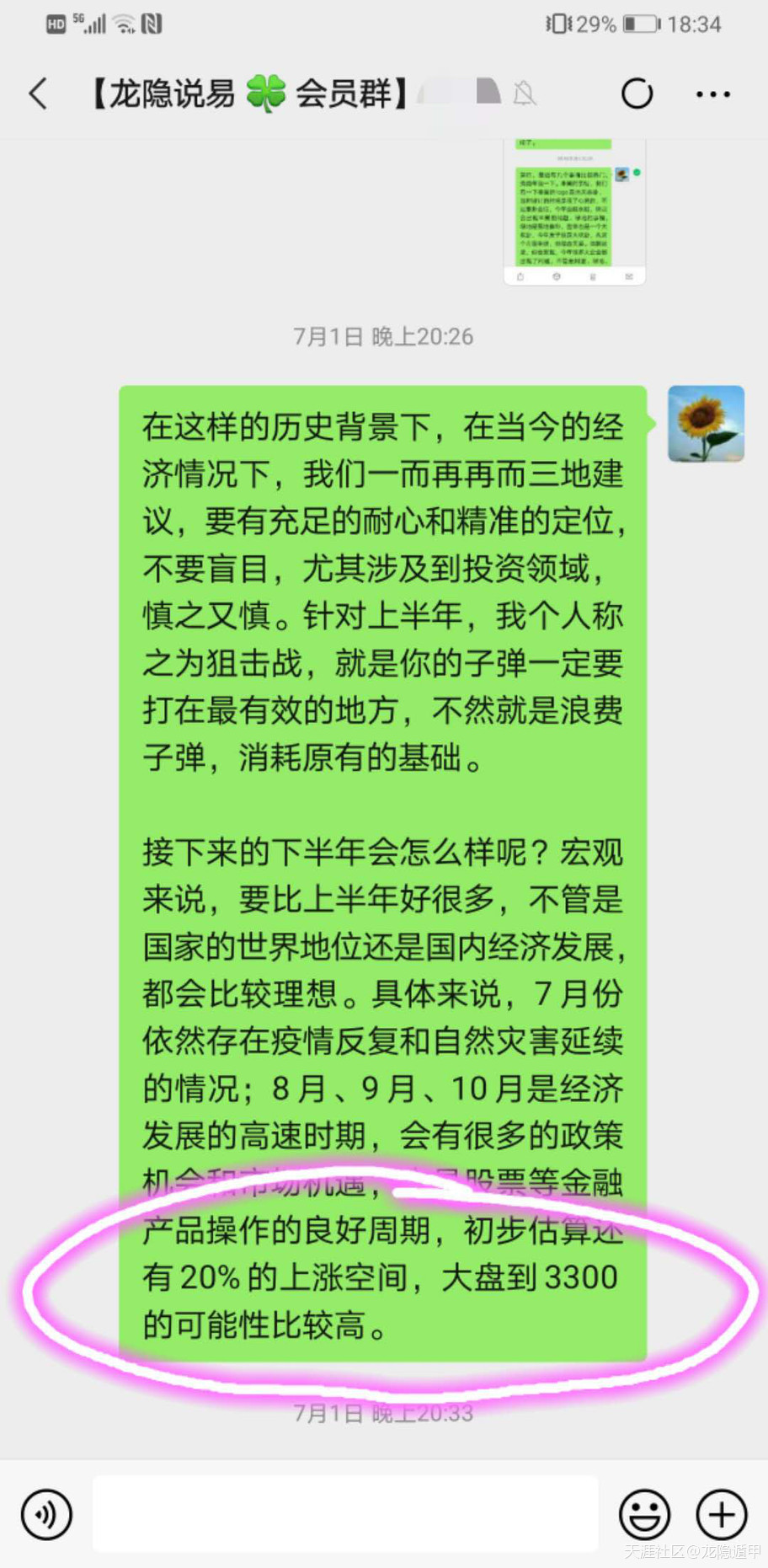Open the group chat overflow menu
This screenshot has height=1568, width=768.
tap(712, 94)
